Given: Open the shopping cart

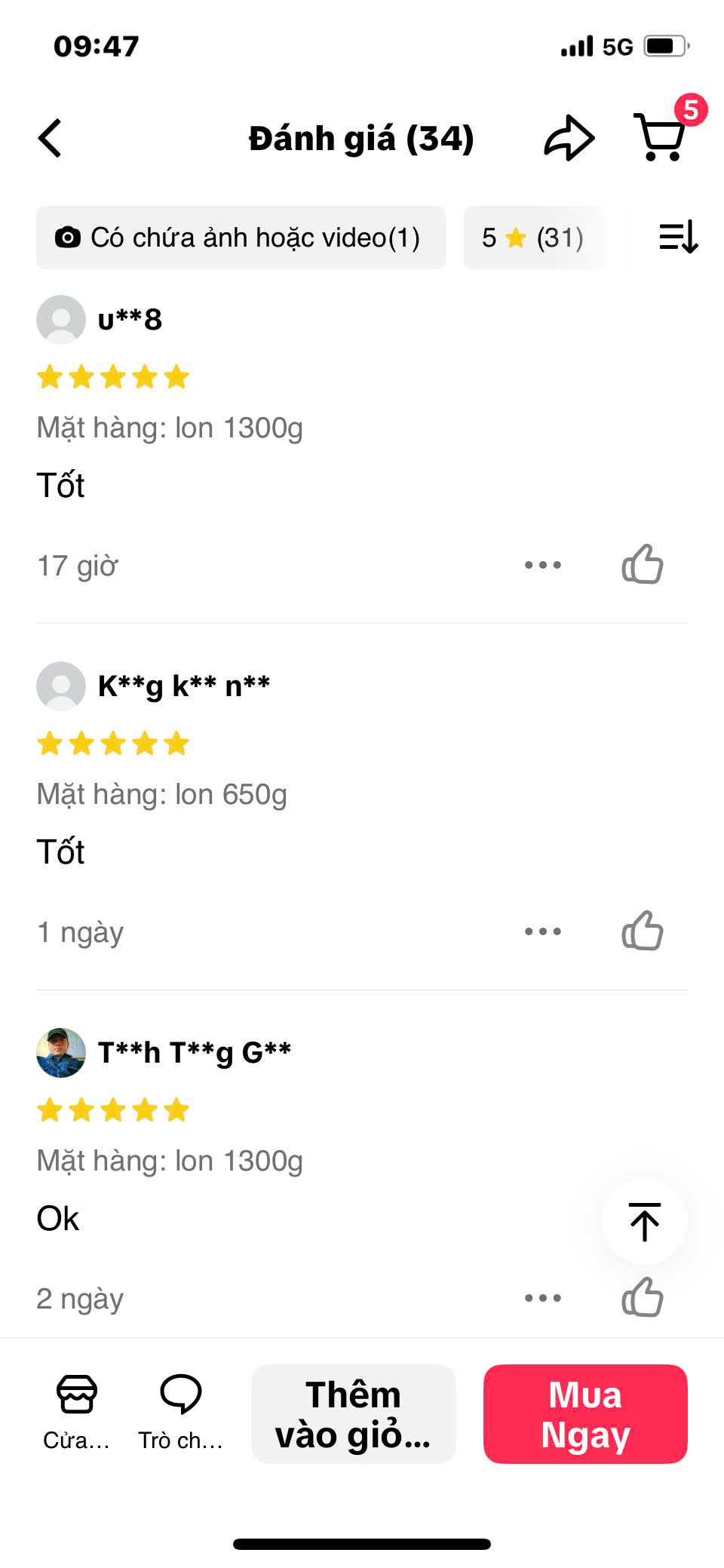Looking at the screenshot, I should (x=661, y=137).
